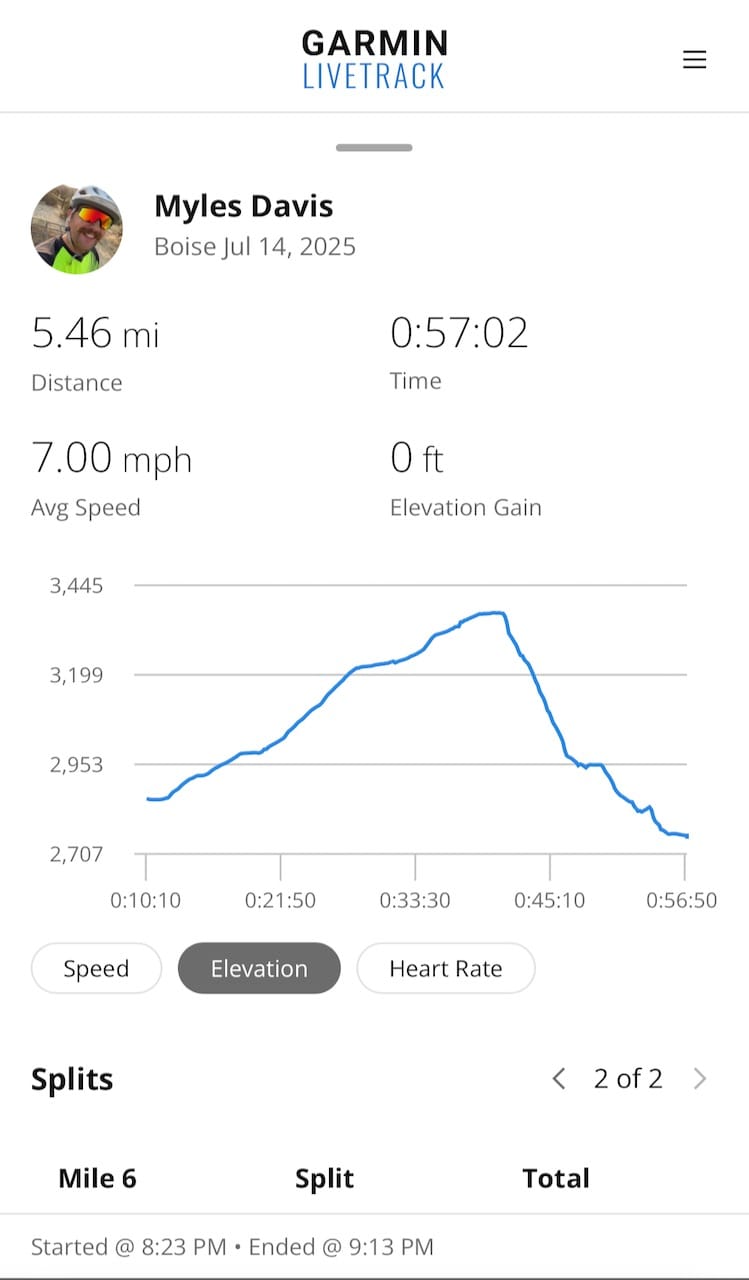Select the Elevation chart chip
The height and width of the screenshot is (1280, 749).
click(x=259, y=968)
